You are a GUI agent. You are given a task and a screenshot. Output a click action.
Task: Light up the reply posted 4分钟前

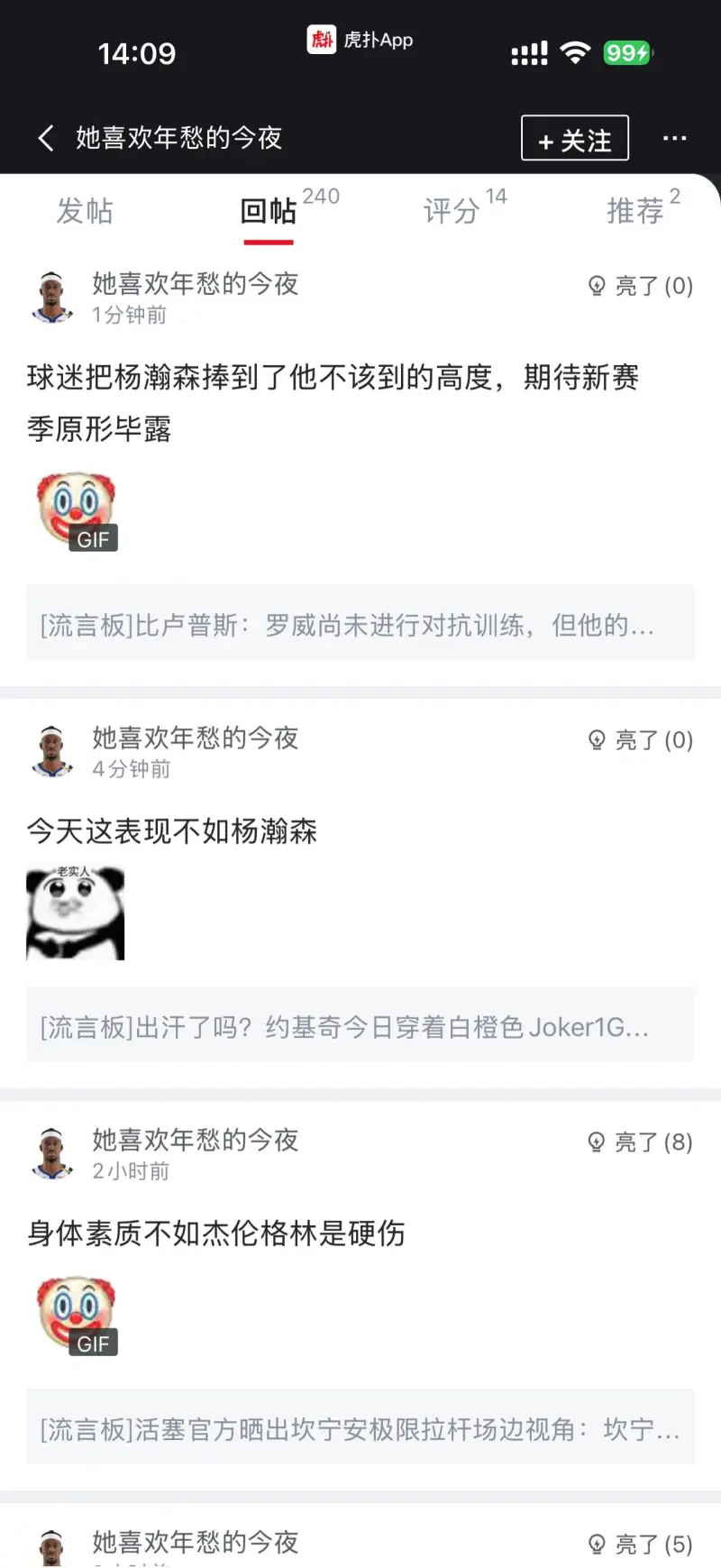pos(641,740)
